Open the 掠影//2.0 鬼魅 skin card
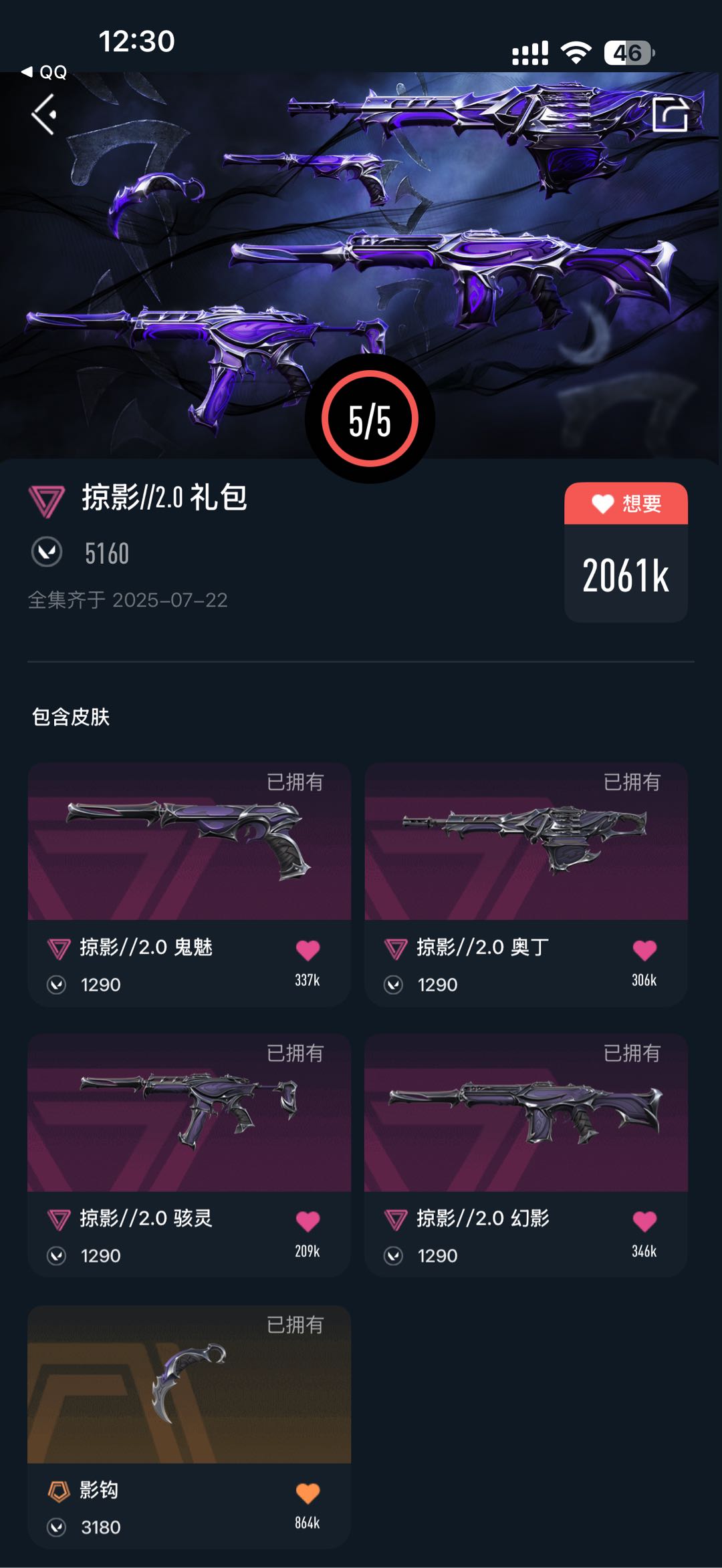Viewport: 722px width, 1568px height. [x=189, y=885]
